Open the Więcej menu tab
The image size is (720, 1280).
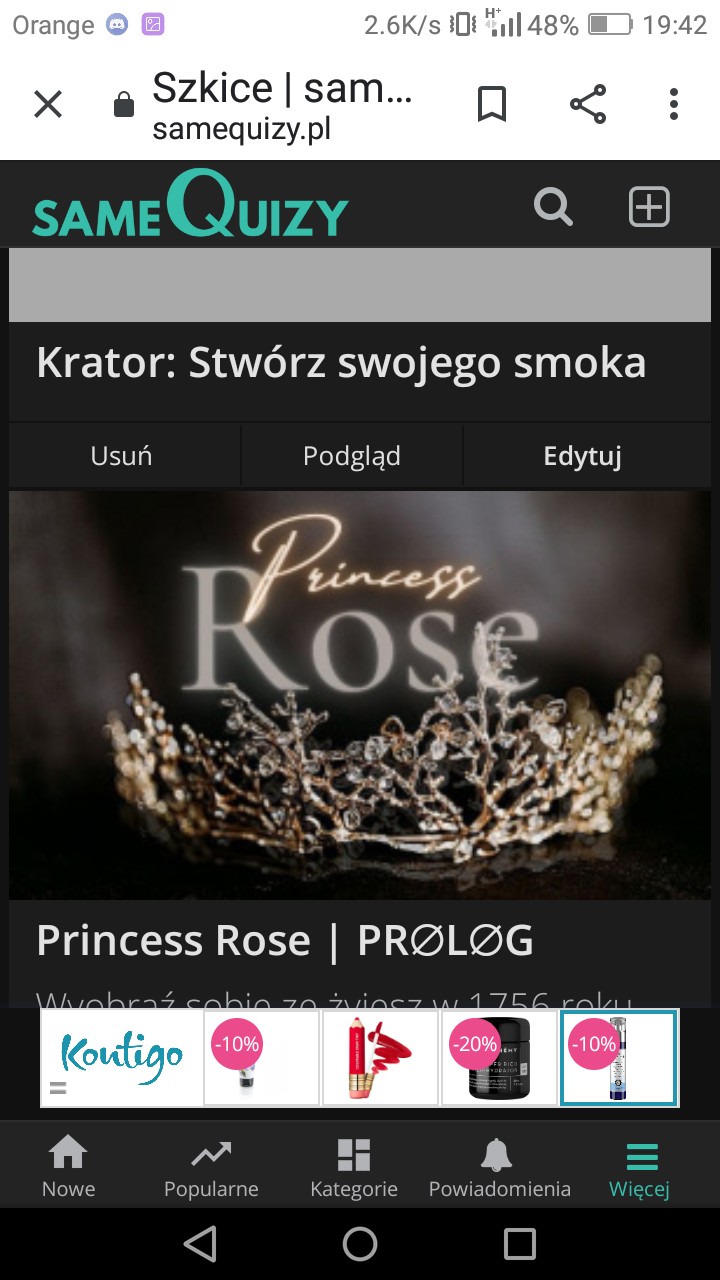point(640,1168)
